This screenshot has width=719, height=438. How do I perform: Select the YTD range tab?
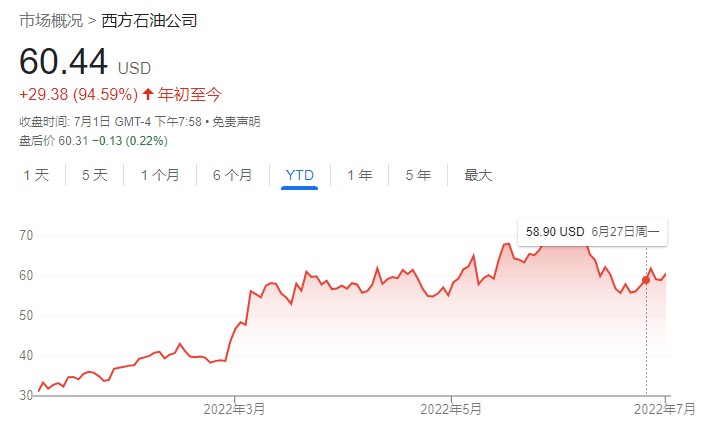[300, 175]
